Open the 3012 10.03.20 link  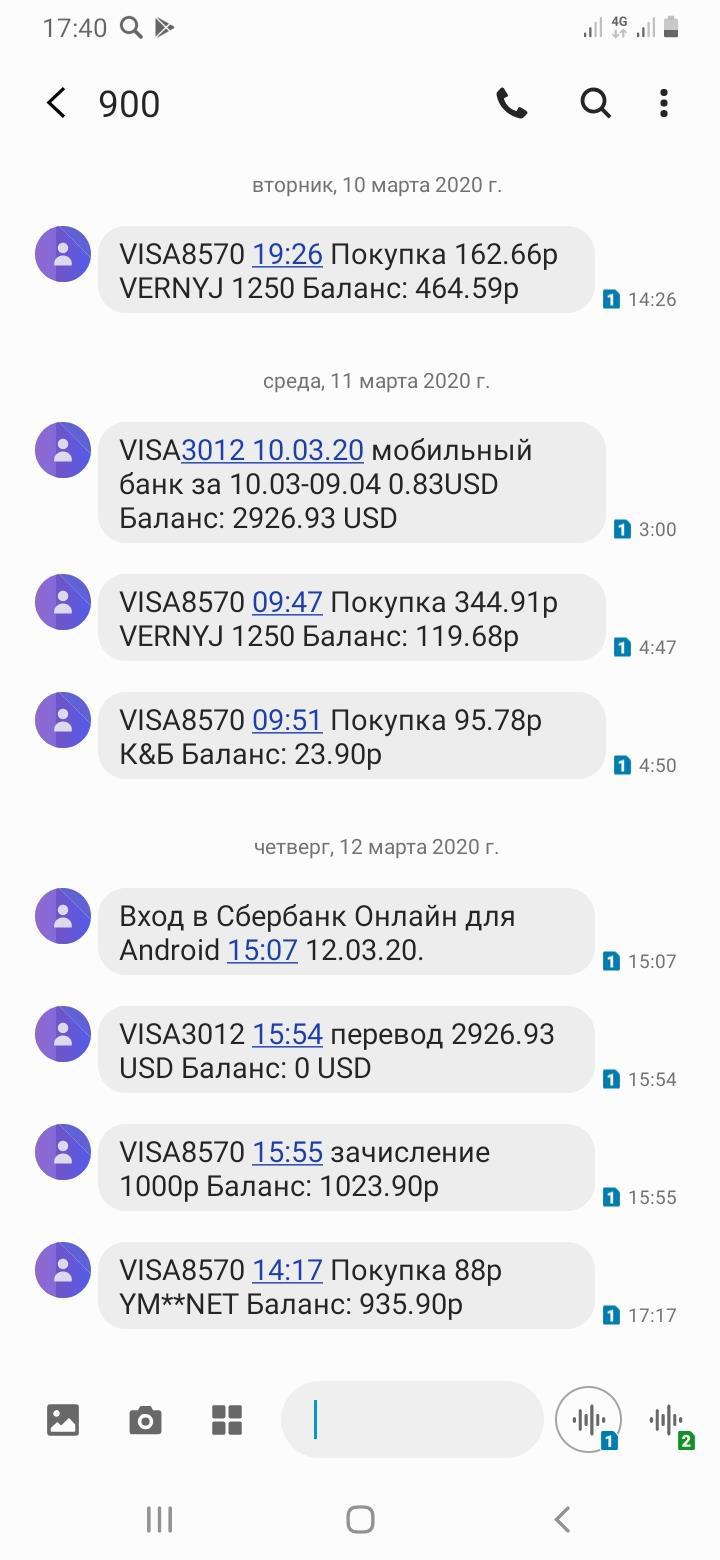tap(272, 451)
